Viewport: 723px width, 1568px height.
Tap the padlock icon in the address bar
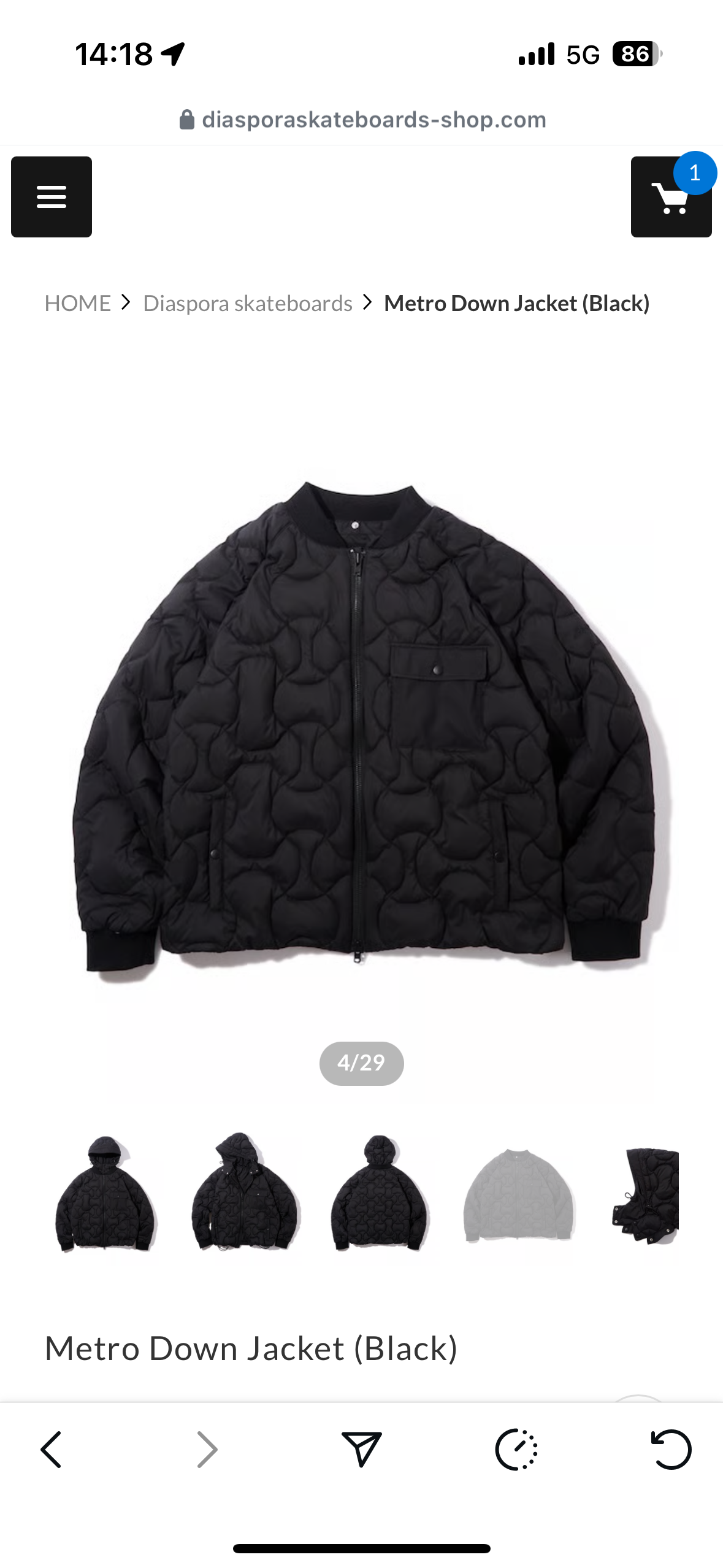[187, 119]
